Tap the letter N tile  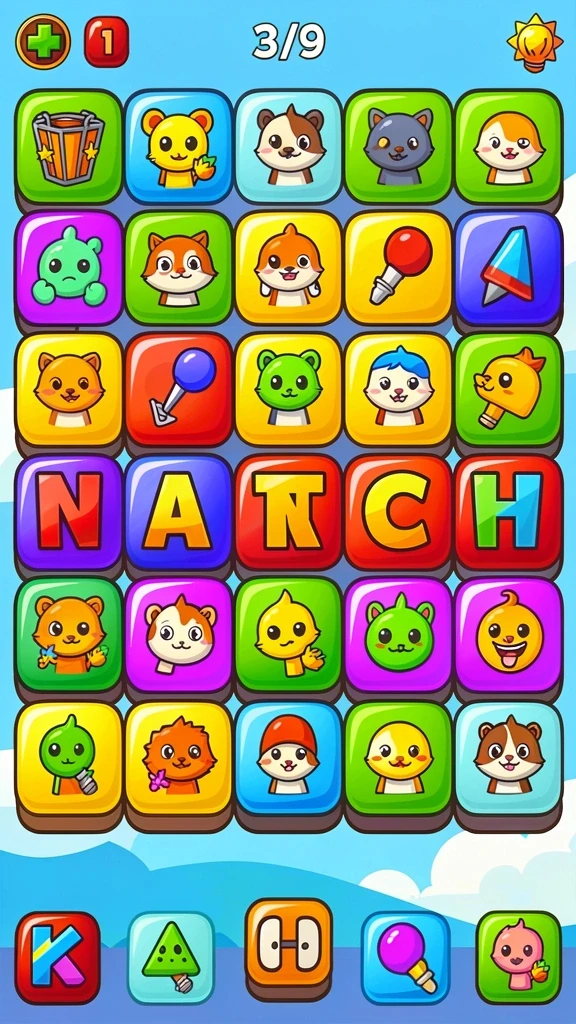[69, 513]
